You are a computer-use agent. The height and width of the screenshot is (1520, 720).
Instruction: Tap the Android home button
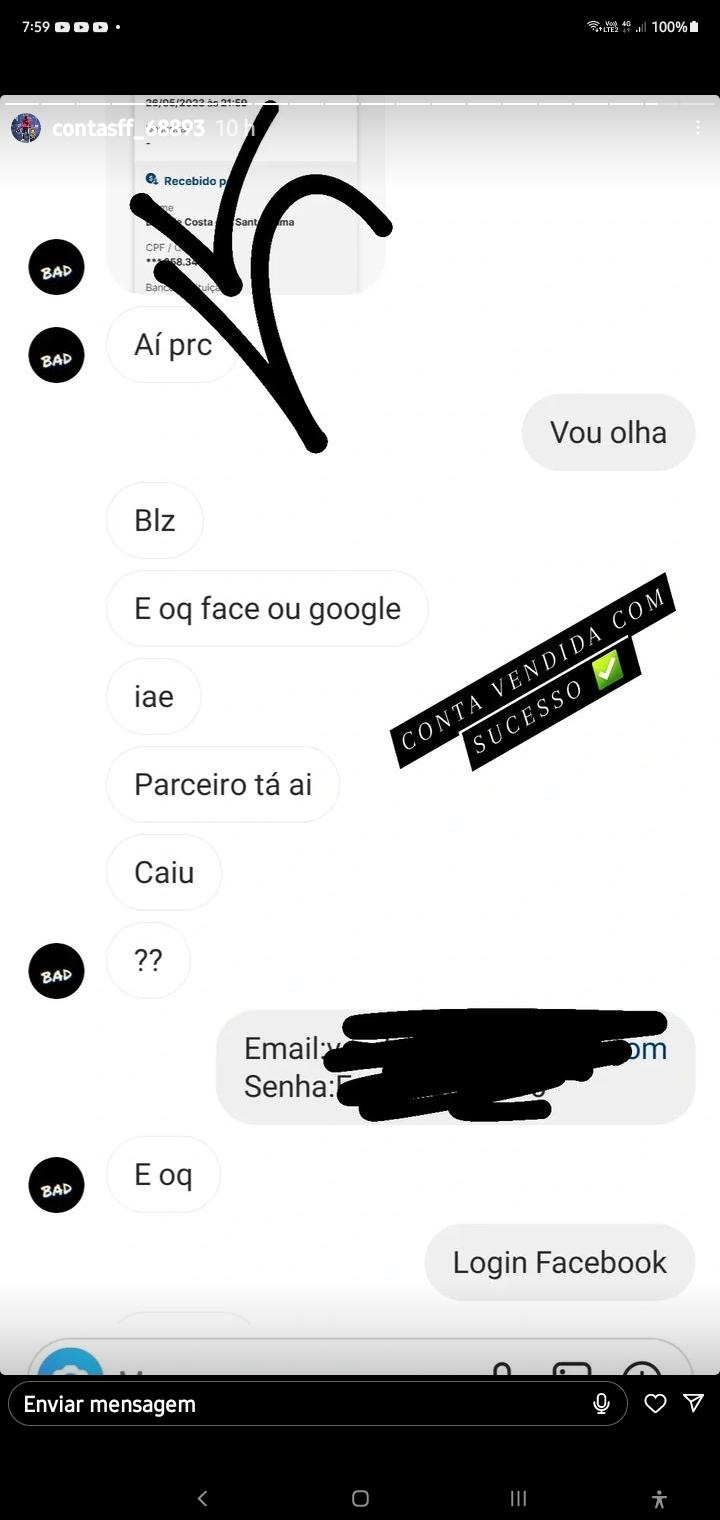tap(359, 1498)
